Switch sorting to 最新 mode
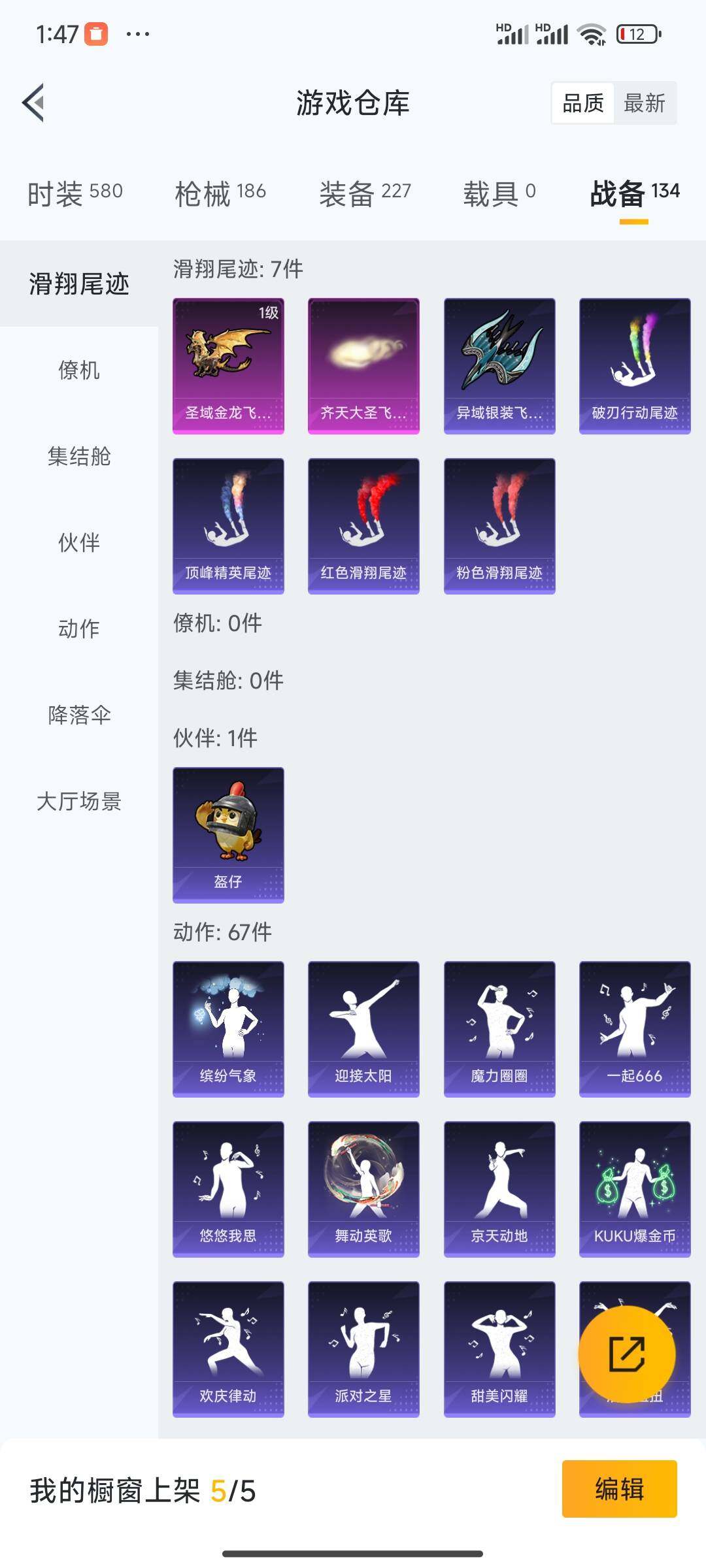This screenshot has width=706, height=1568. coord(643,103)
